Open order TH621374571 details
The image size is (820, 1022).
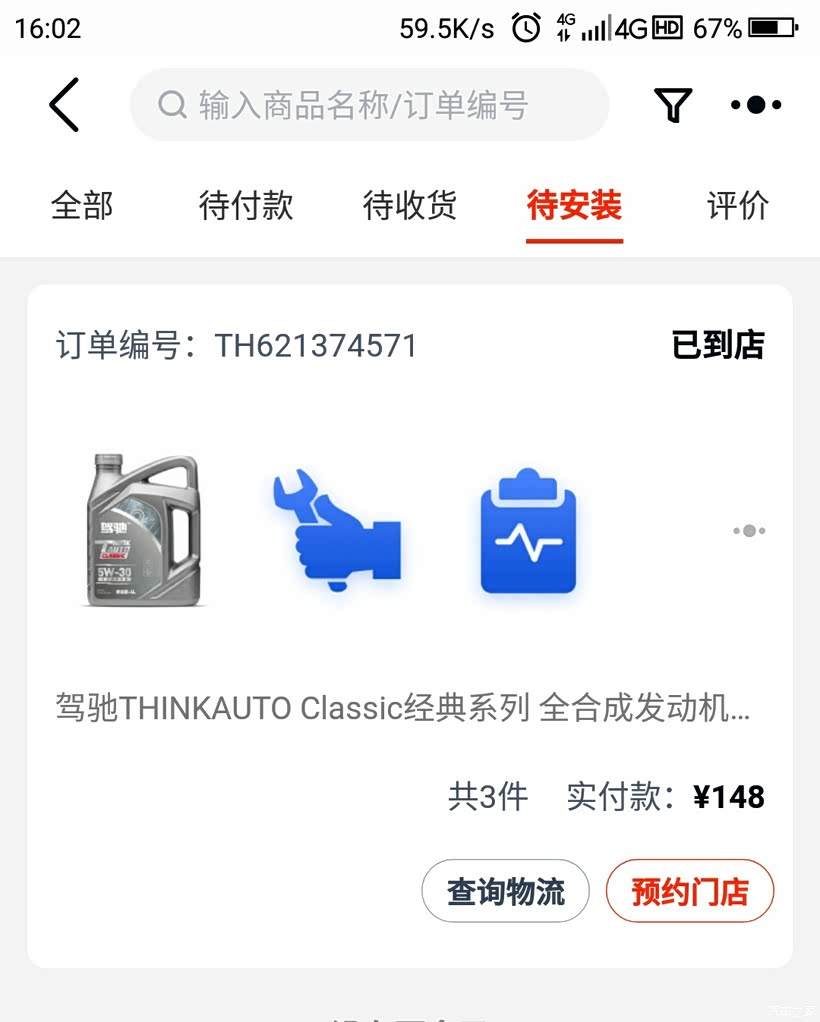236,346
